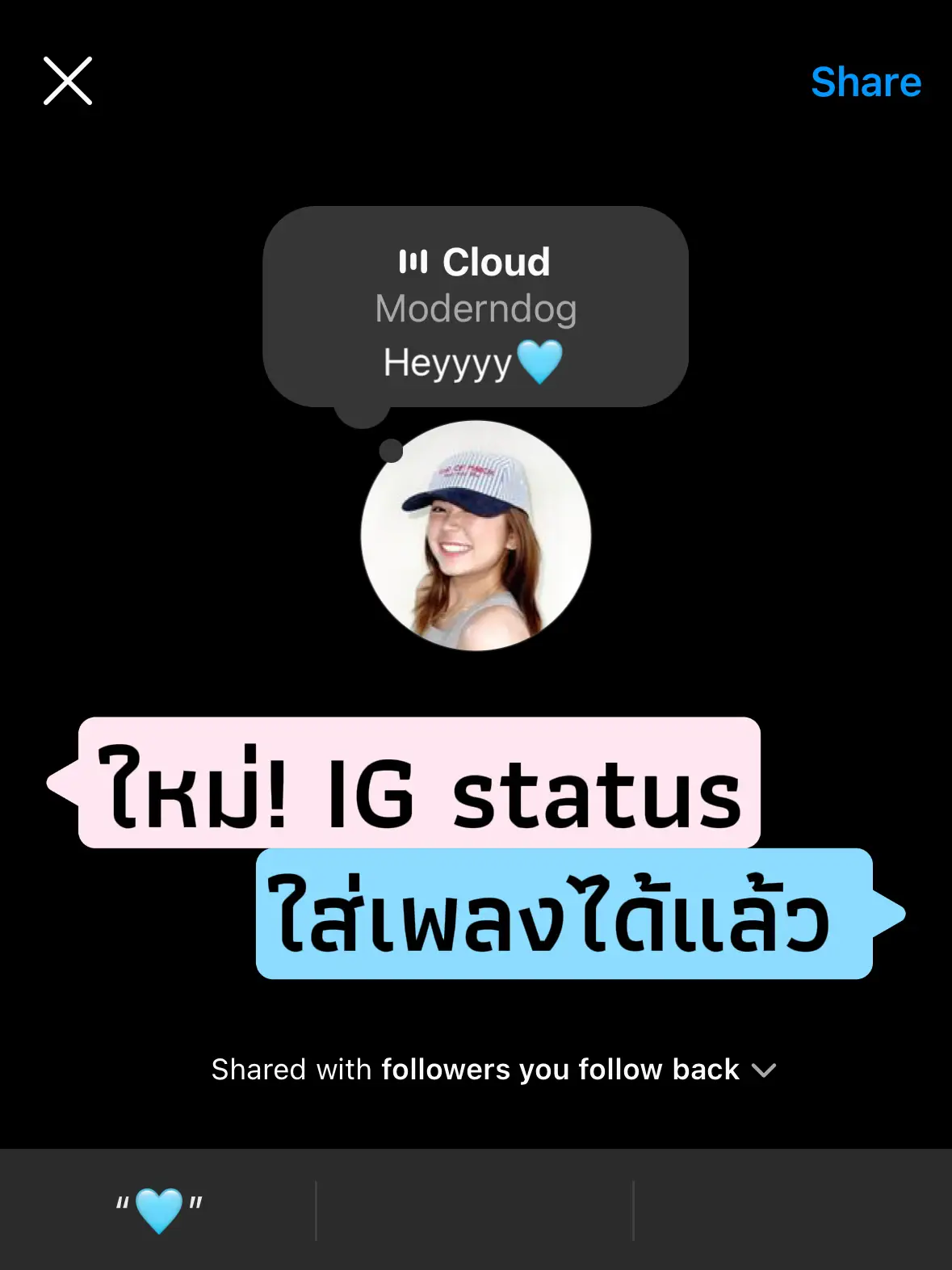The height and width of the screenshot is (1270, 952).
Task: Click the X to close the note editor
Action: coord(68,81)
